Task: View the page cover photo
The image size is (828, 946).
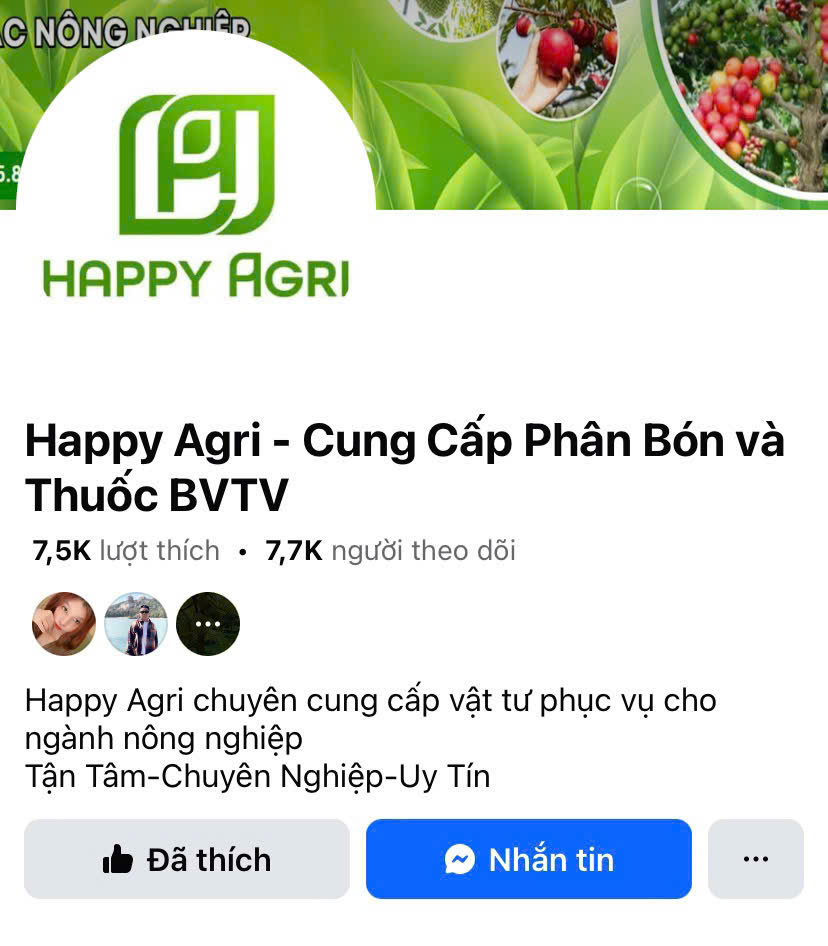Action: (x=600, y=100)
